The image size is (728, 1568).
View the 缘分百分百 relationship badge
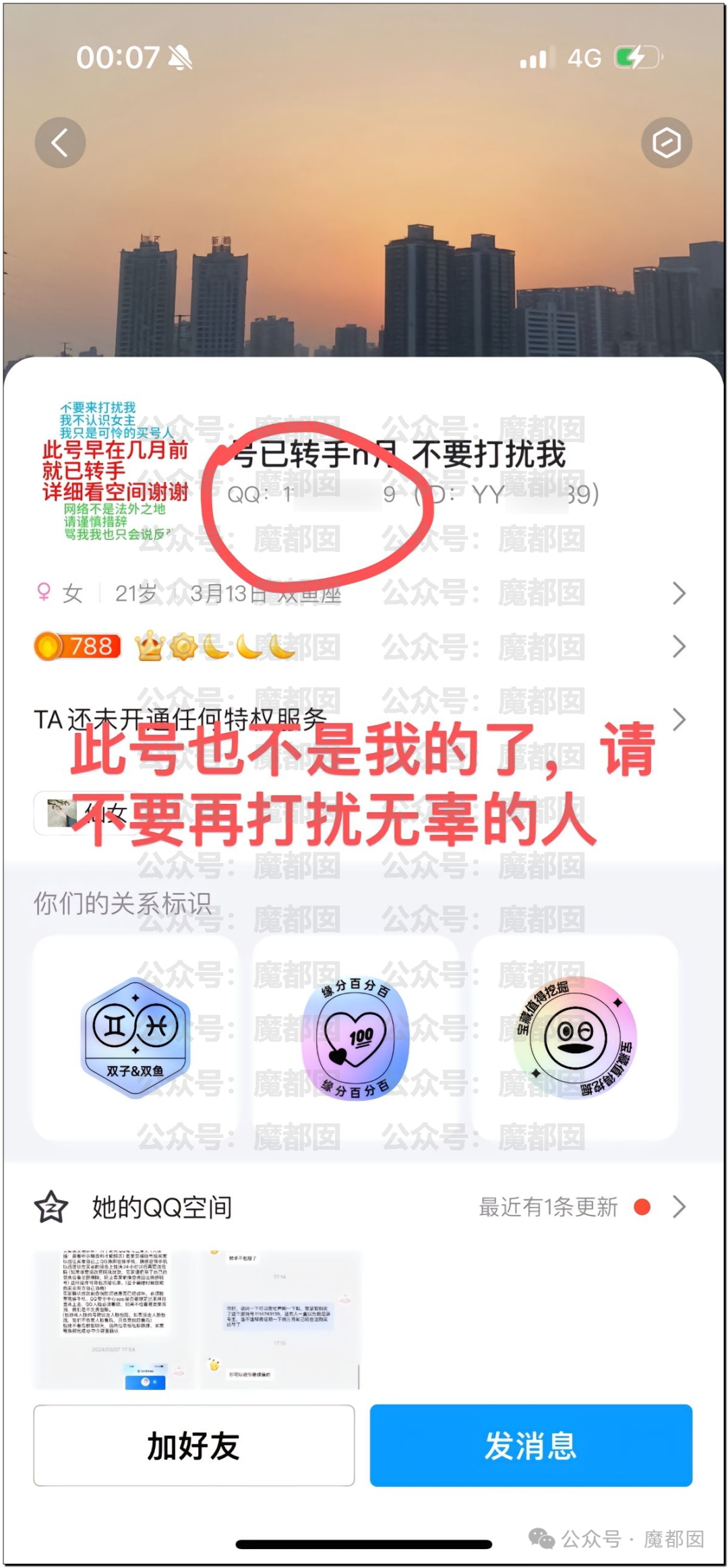click(355, 1038)
